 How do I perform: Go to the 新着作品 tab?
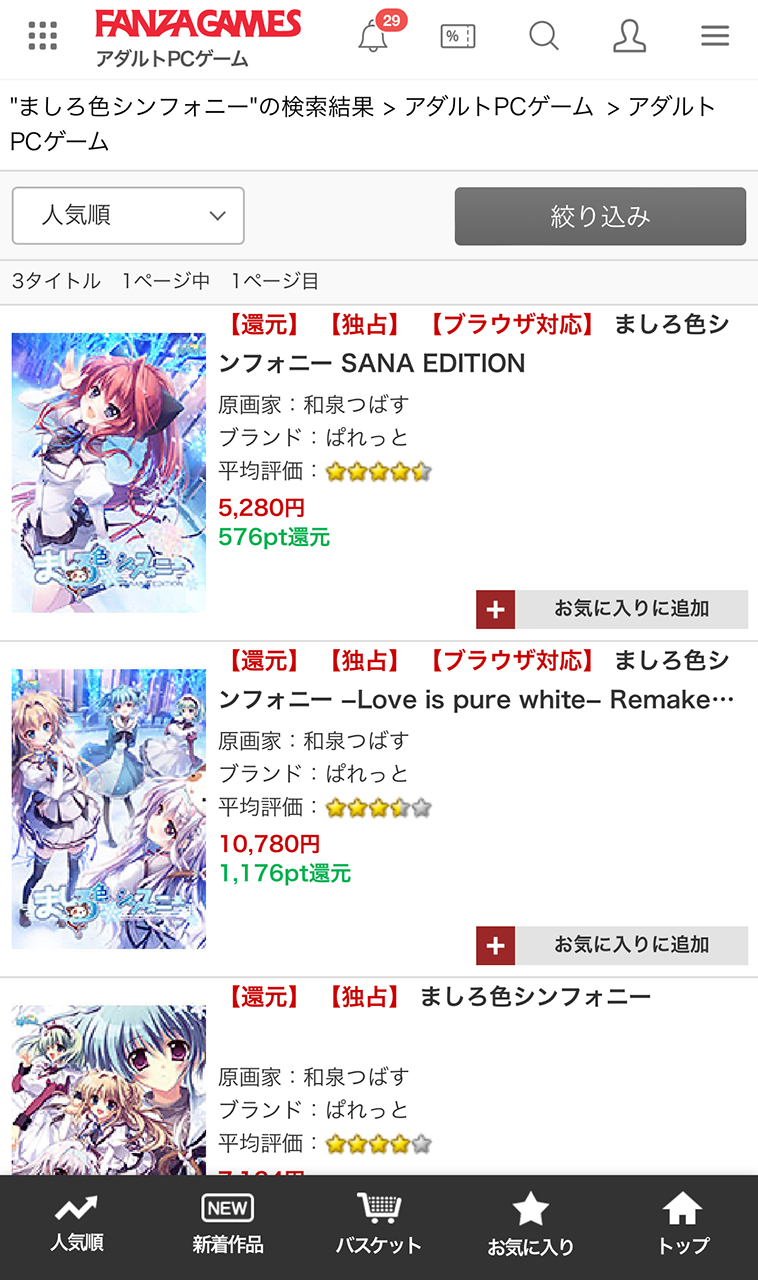click(227, 1226)
